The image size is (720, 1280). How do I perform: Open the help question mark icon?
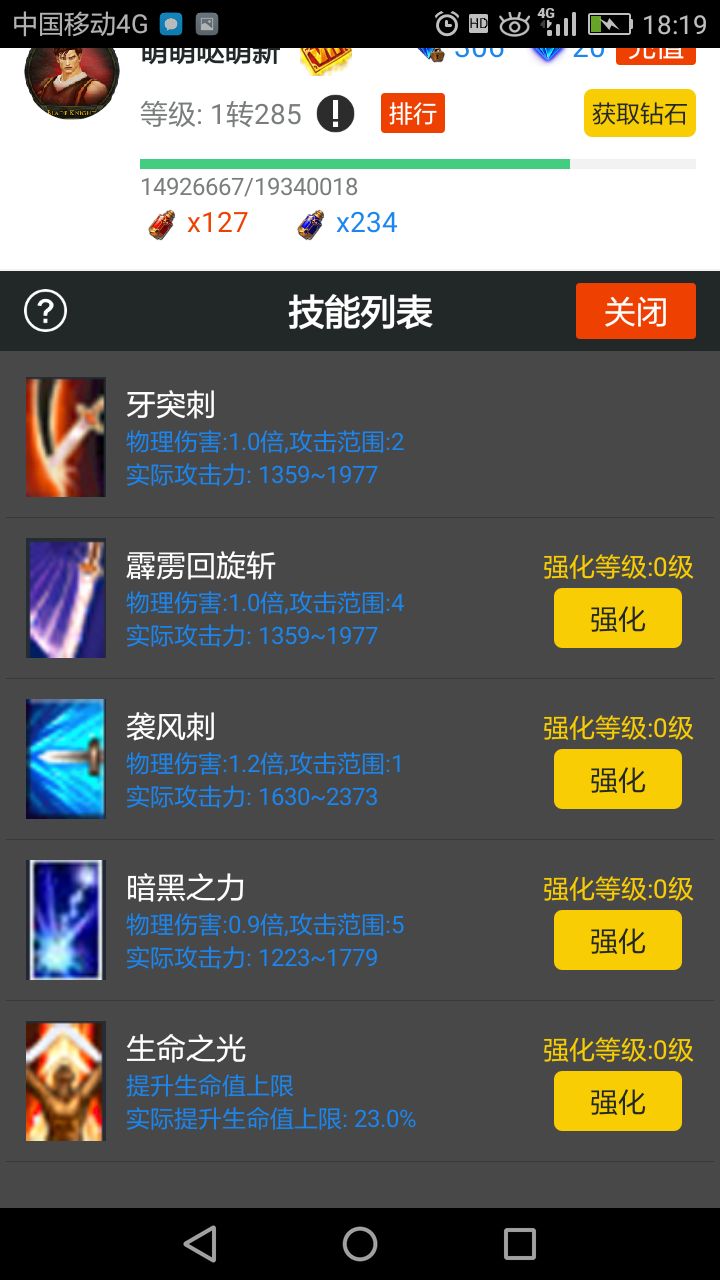point(44,311)
